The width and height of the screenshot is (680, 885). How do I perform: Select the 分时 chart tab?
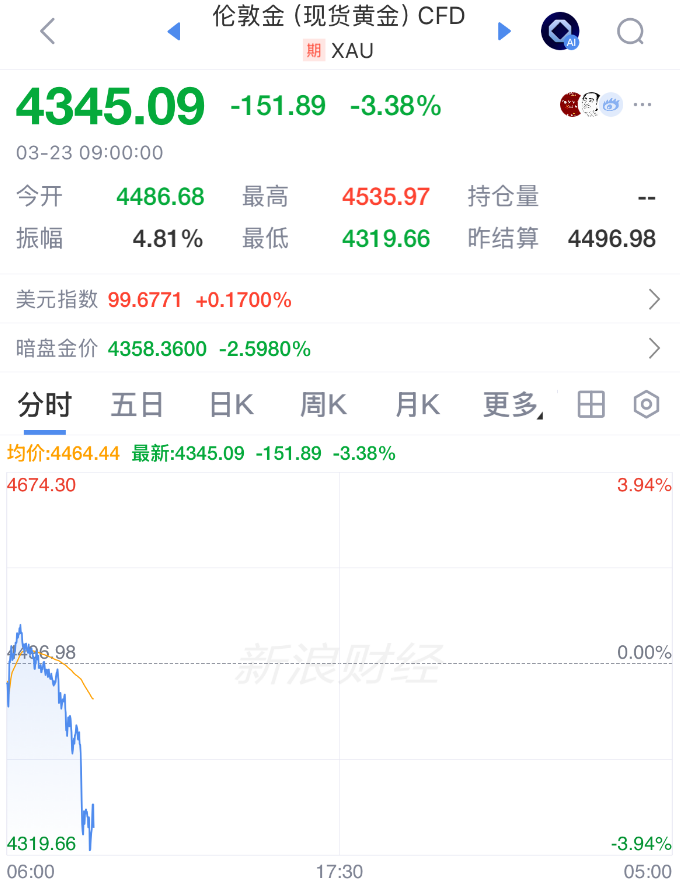click(45, 405)
